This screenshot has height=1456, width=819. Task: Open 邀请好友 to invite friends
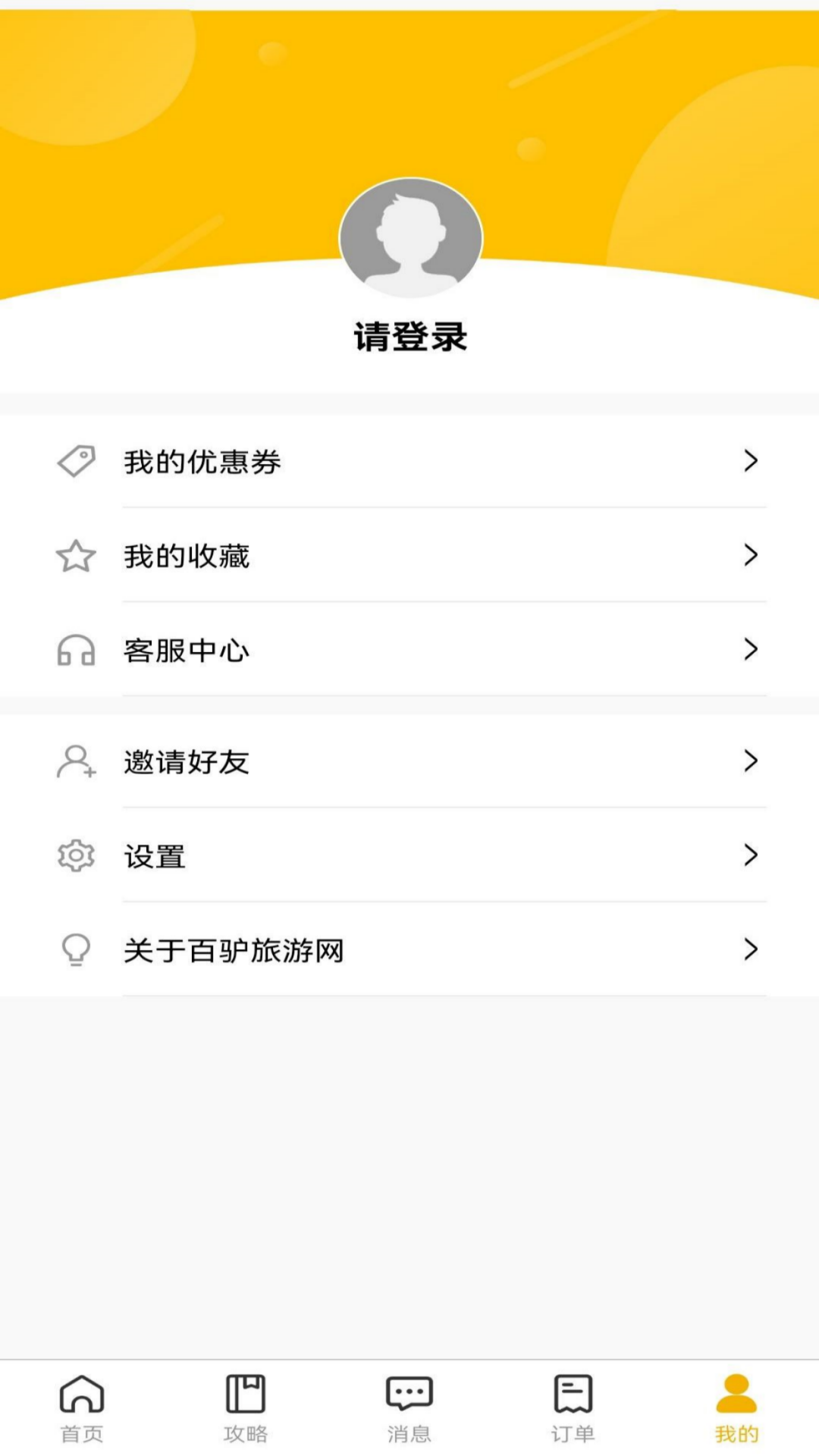tap(409, 762)
